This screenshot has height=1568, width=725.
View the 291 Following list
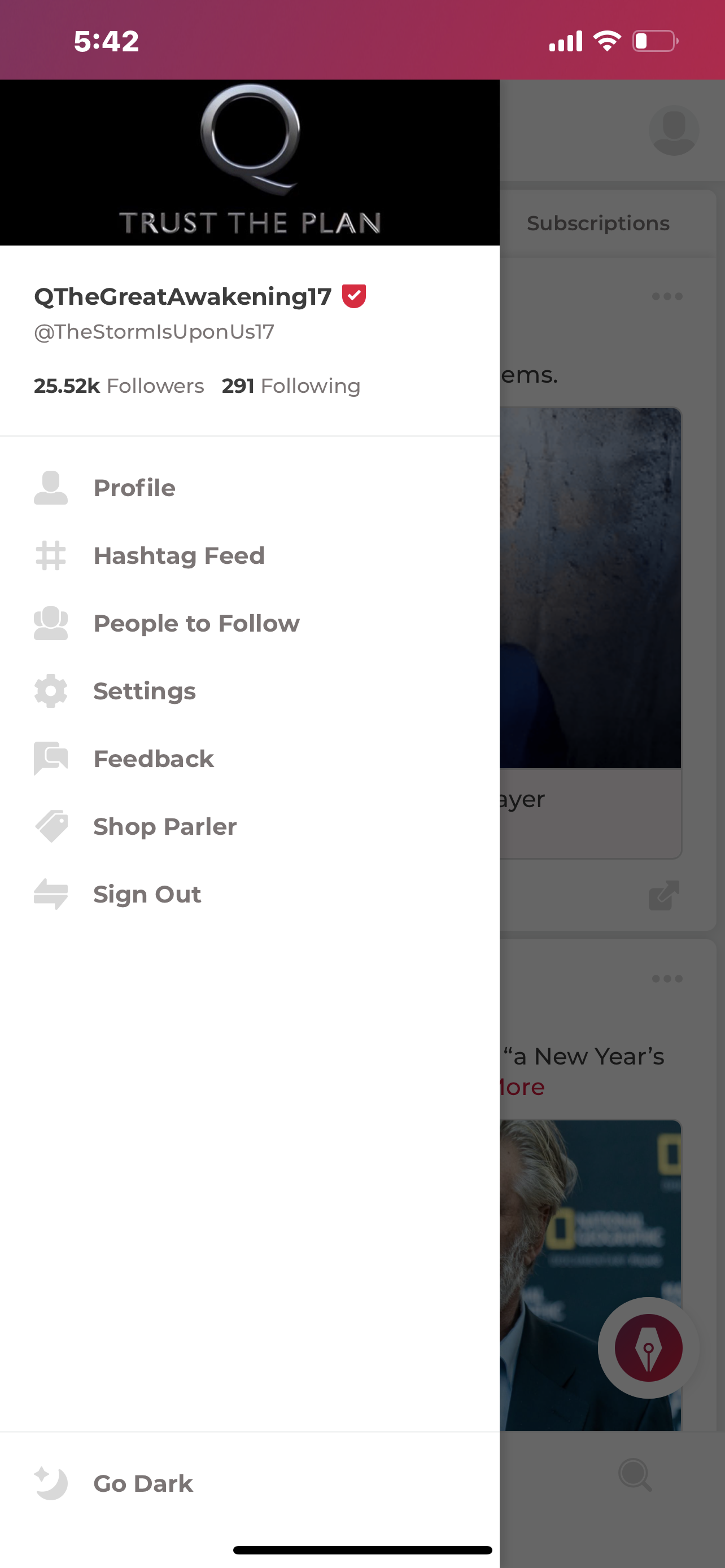(x=291, y=386)
